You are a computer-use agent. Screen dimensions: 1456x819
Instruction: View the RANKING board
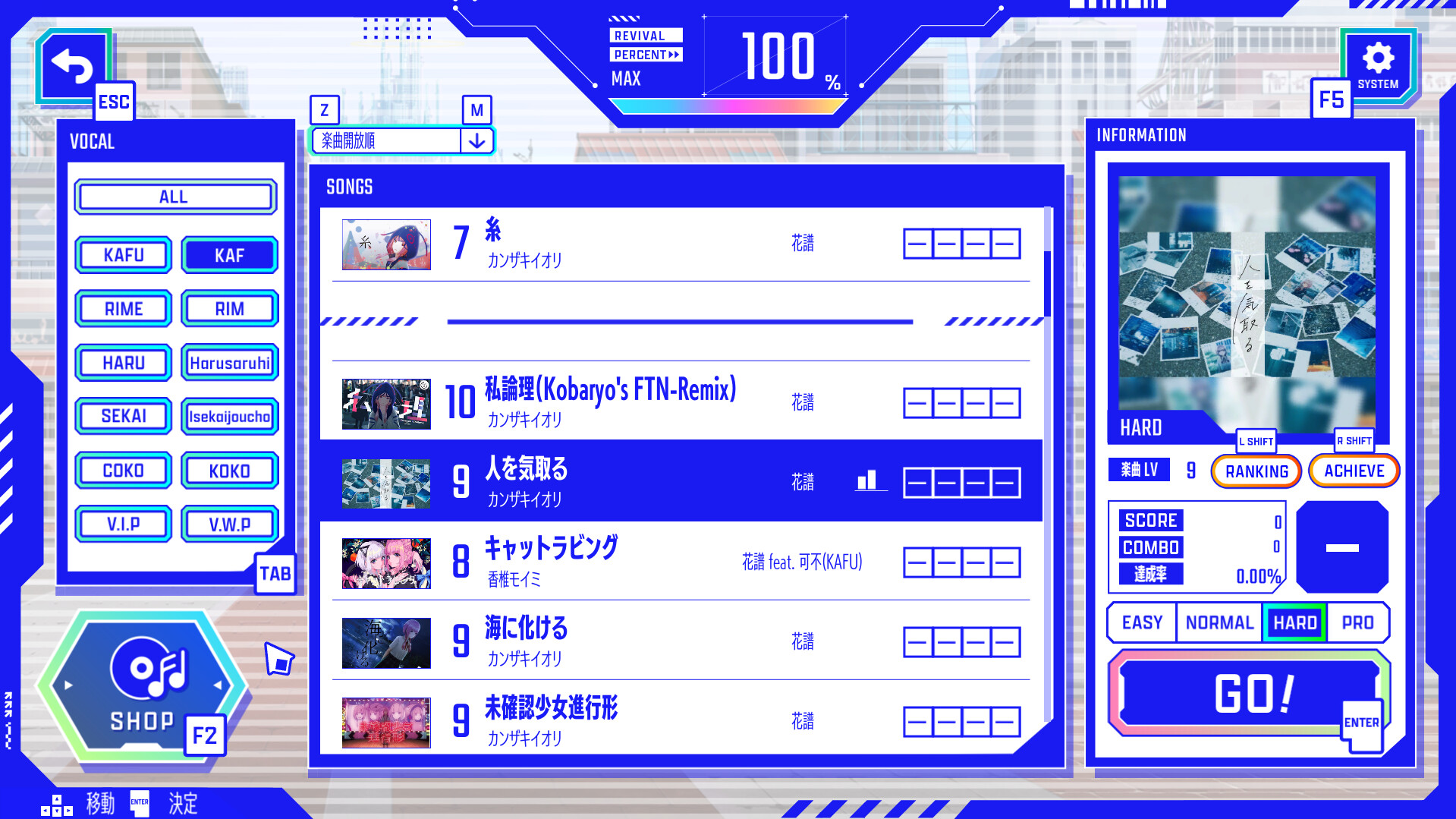(1256, 471)
